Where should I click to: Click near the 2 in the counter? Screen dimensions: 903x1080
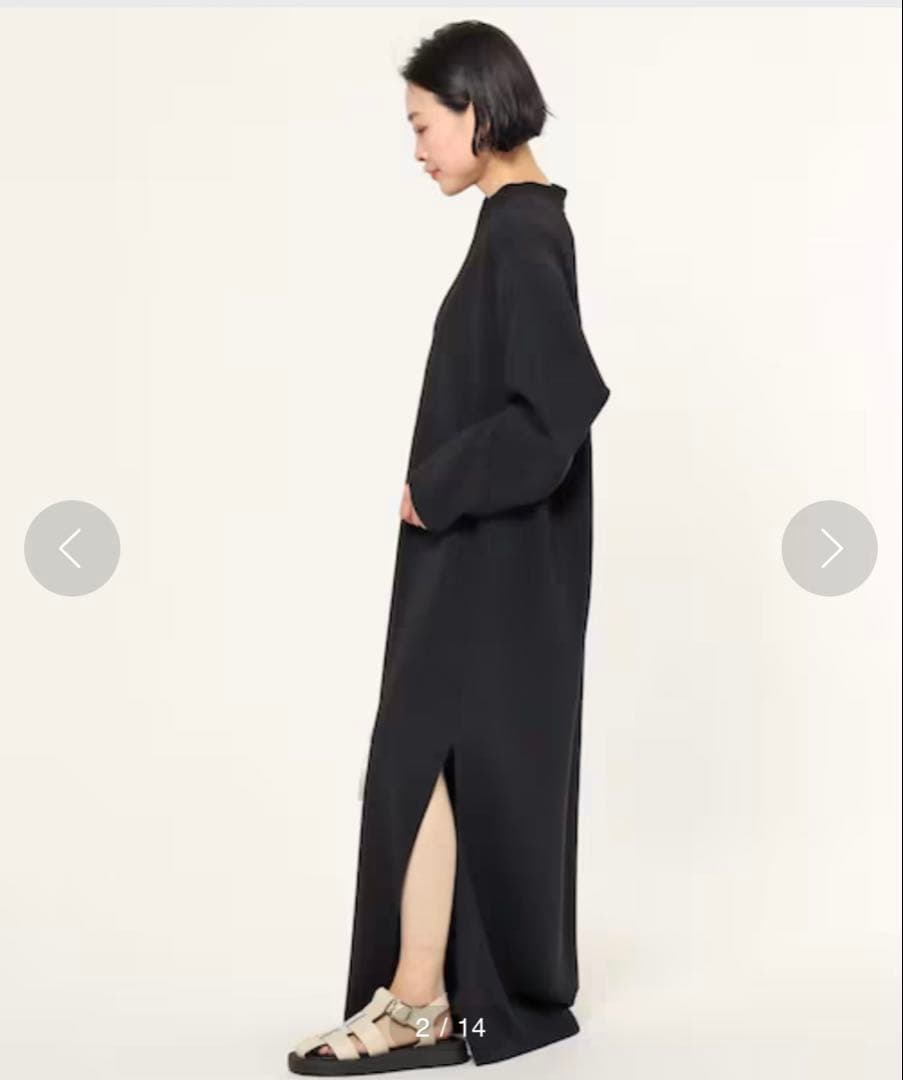click(x=425, y=1028)
